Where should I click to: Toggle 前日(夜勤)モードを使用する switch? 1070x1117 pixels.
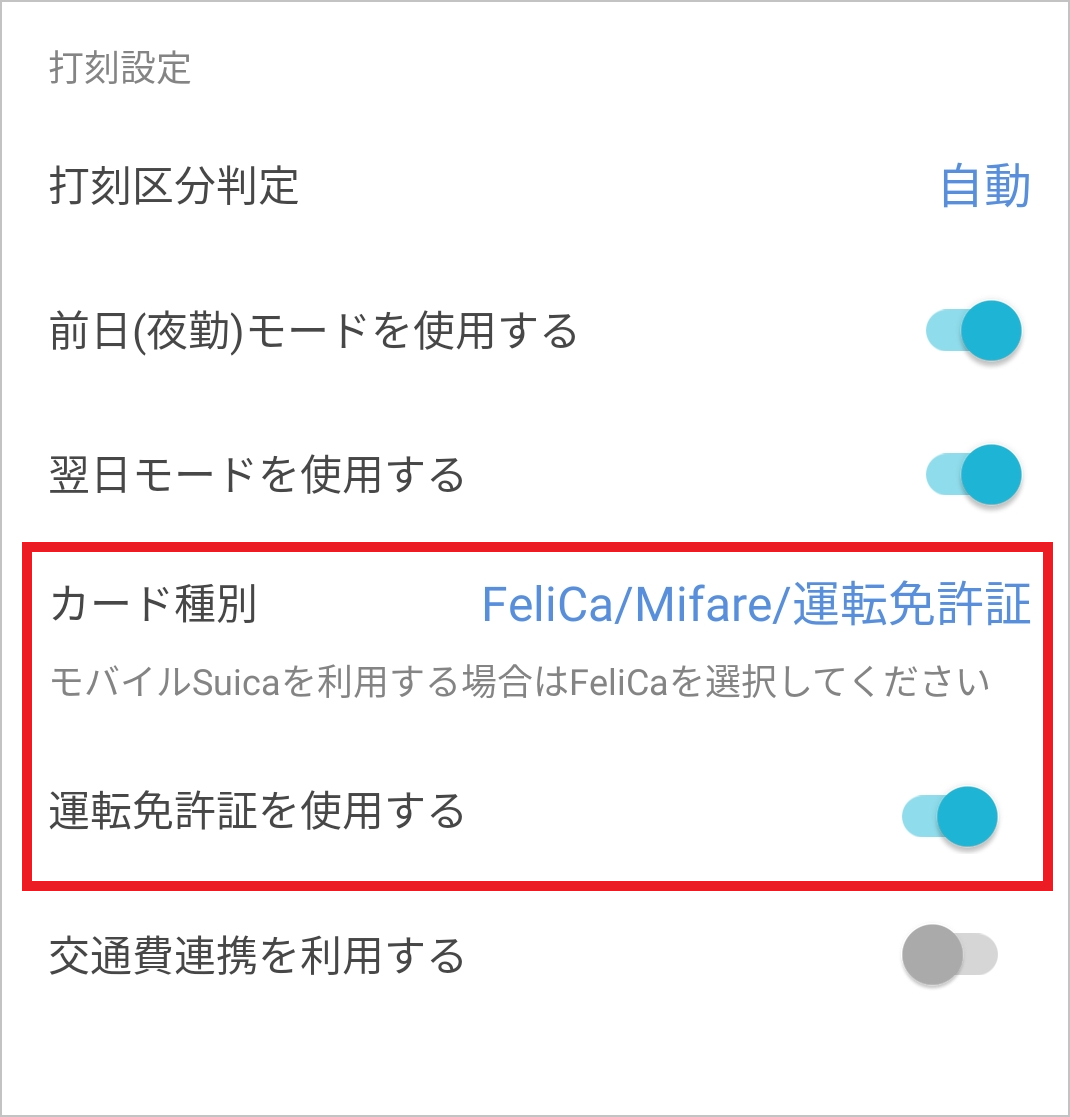[x=973, y=331]
